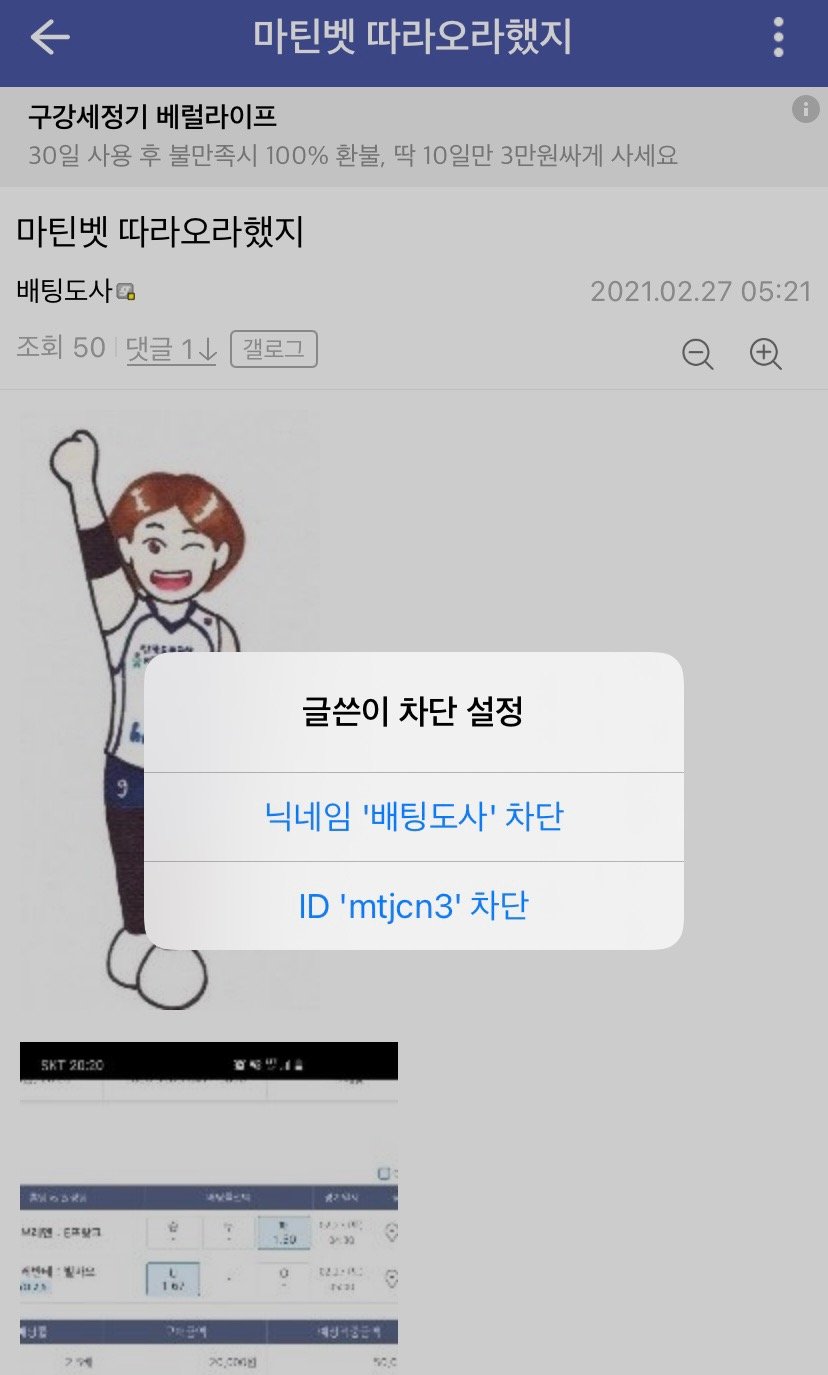Zoom out with the minus magnifier
This screenshot has height=1375, width=828.
[697, 354]
